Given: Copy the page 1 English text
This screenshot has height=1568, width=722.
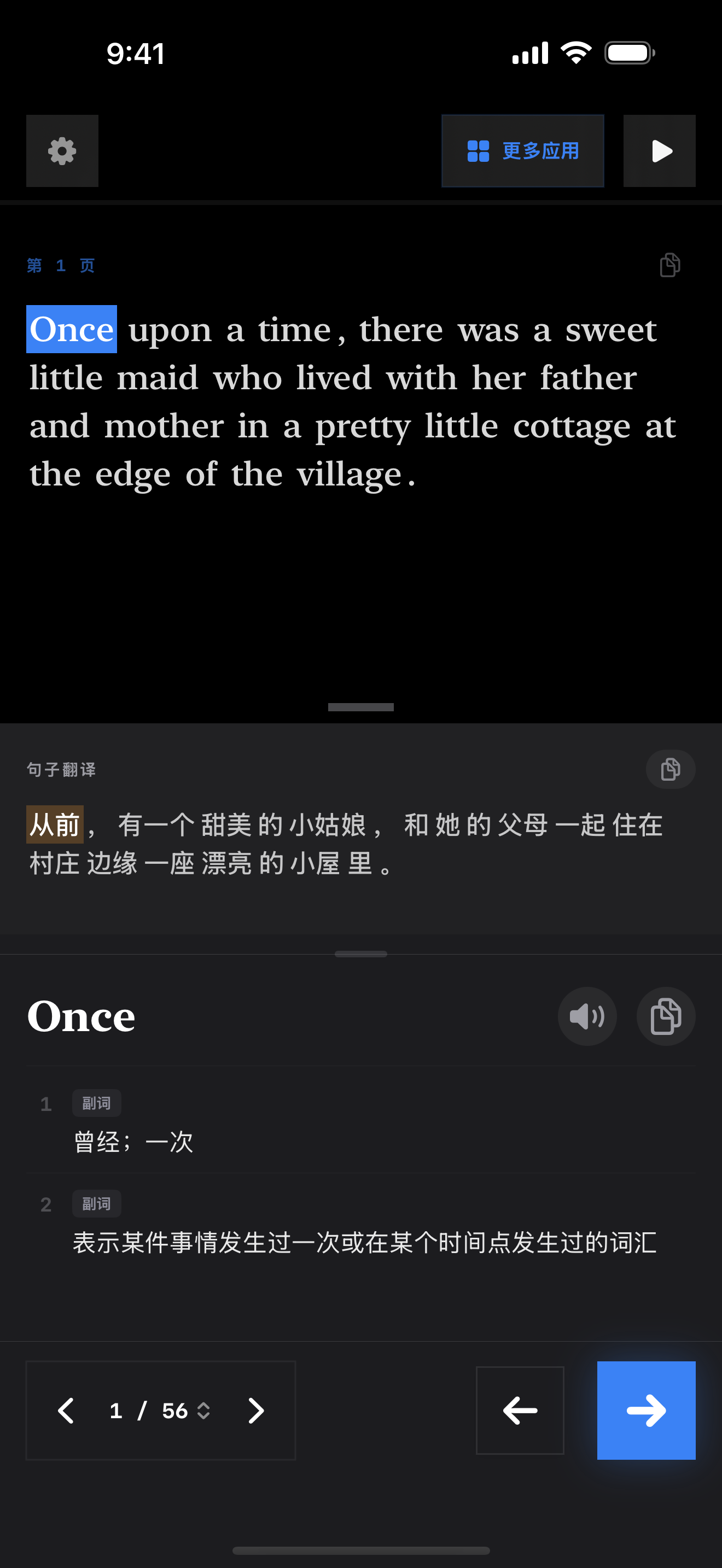Looking at the screenshot, I should coord(669,265).
